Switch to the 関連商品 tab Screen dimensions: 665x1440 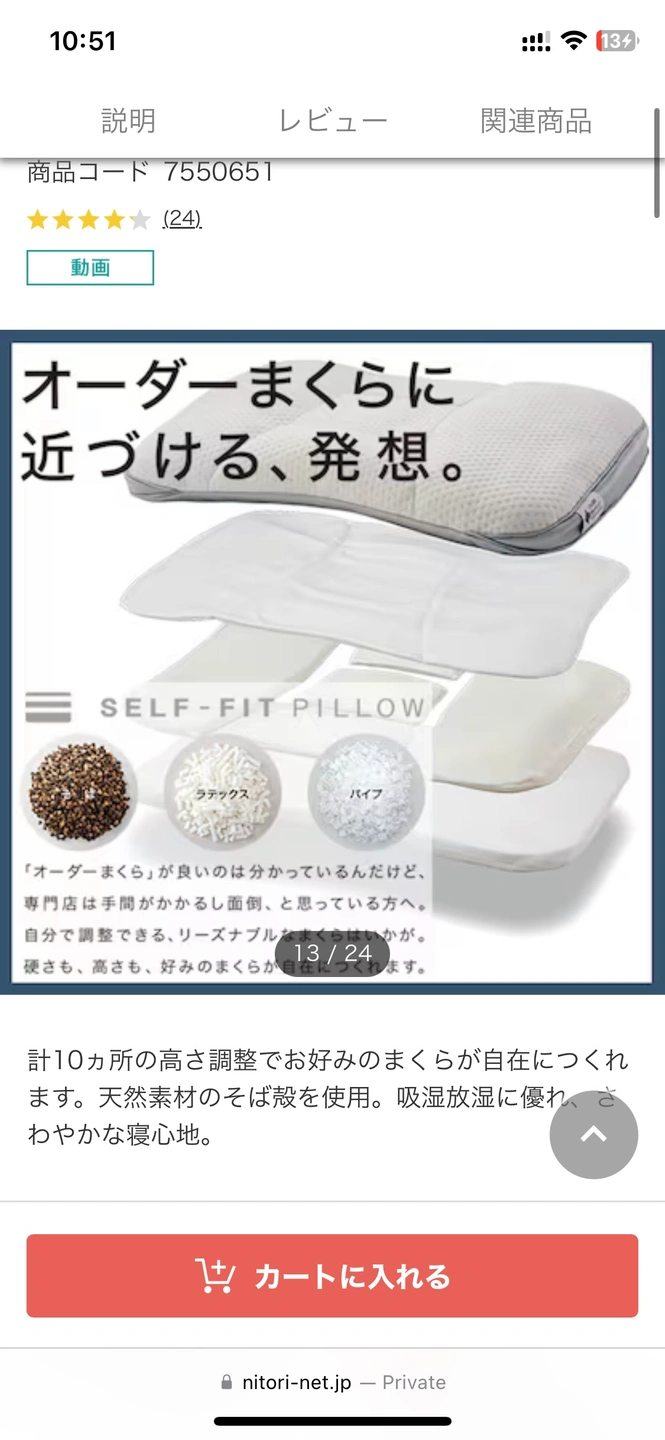tap(536, 121)
